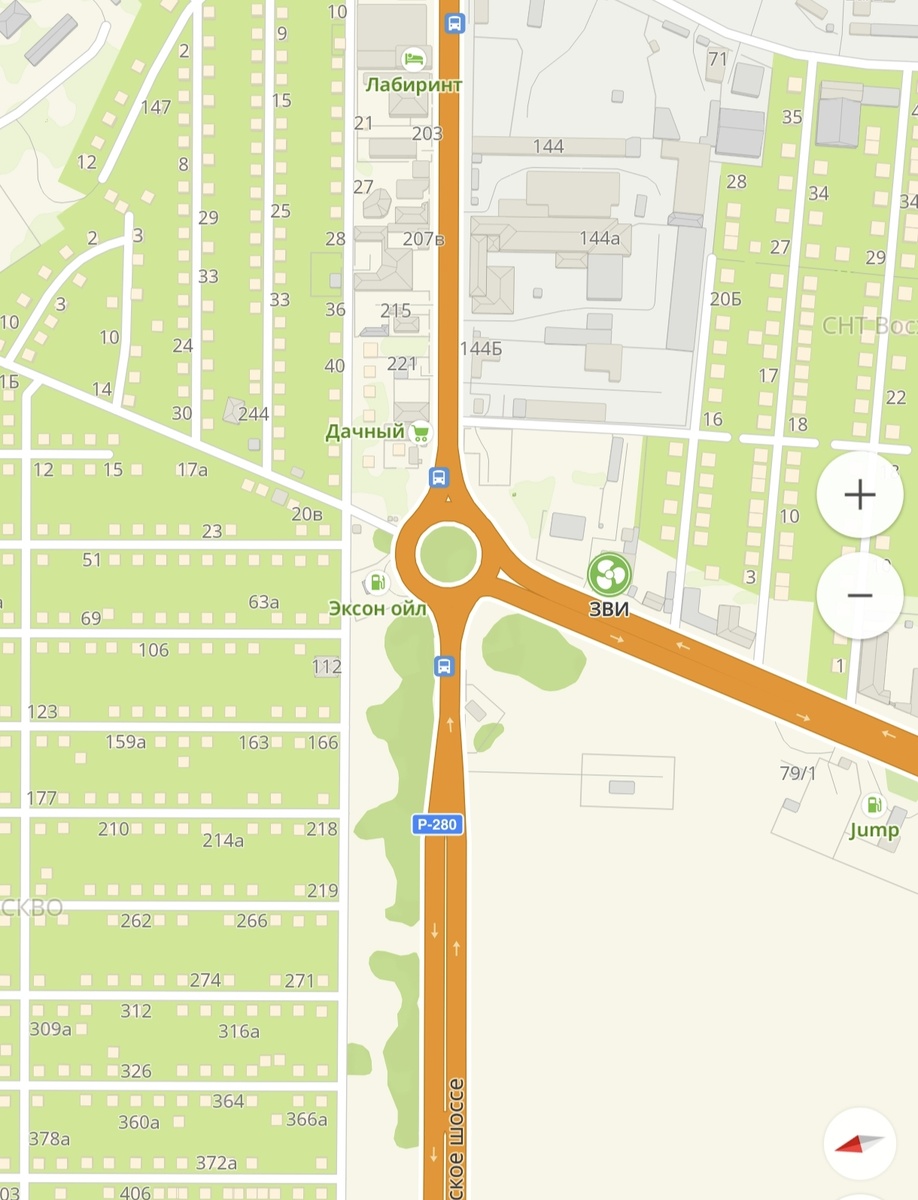Tap the bus stop near Лабиринт
The width and height of the screenshot is (918, 1200).
click(454, 22)
